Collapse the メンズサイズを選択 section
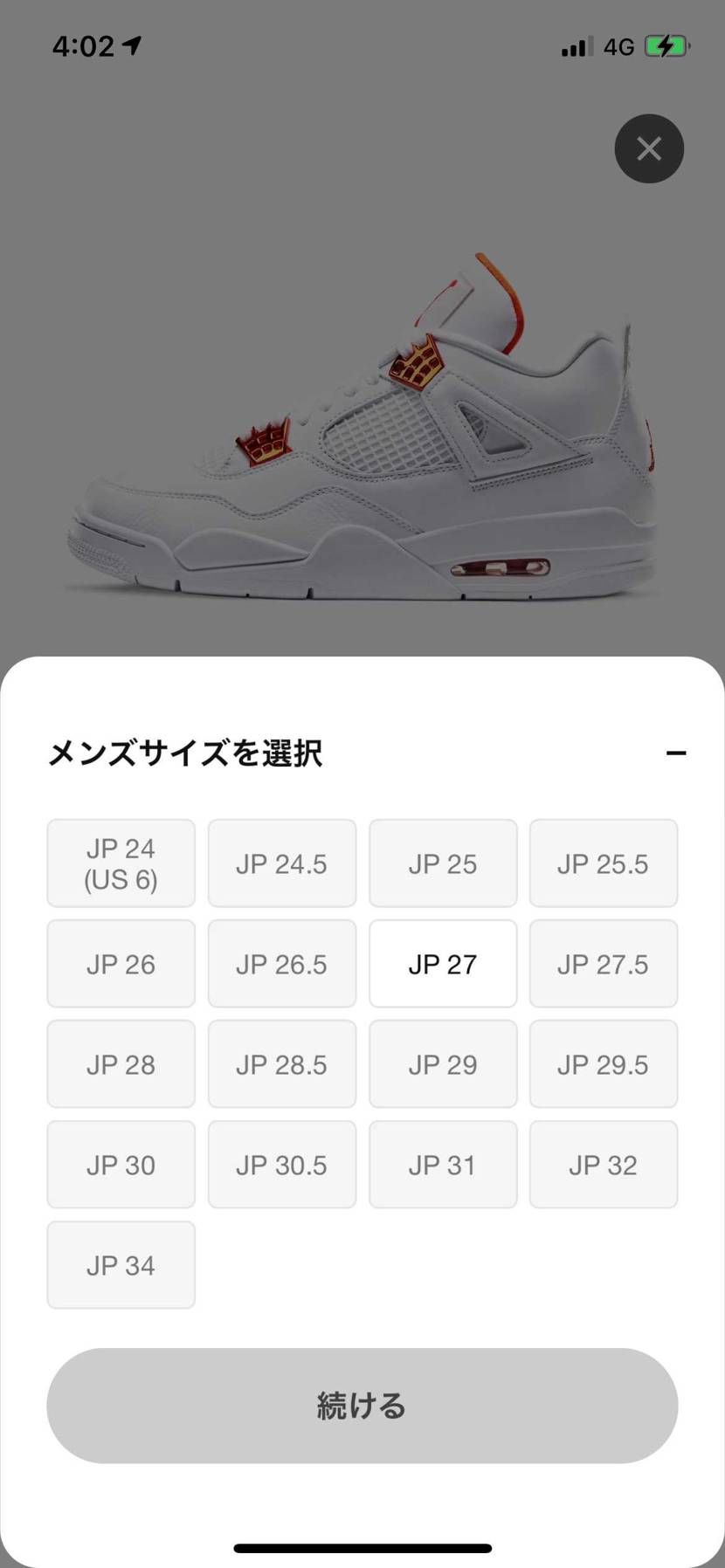 click(675, 753)
